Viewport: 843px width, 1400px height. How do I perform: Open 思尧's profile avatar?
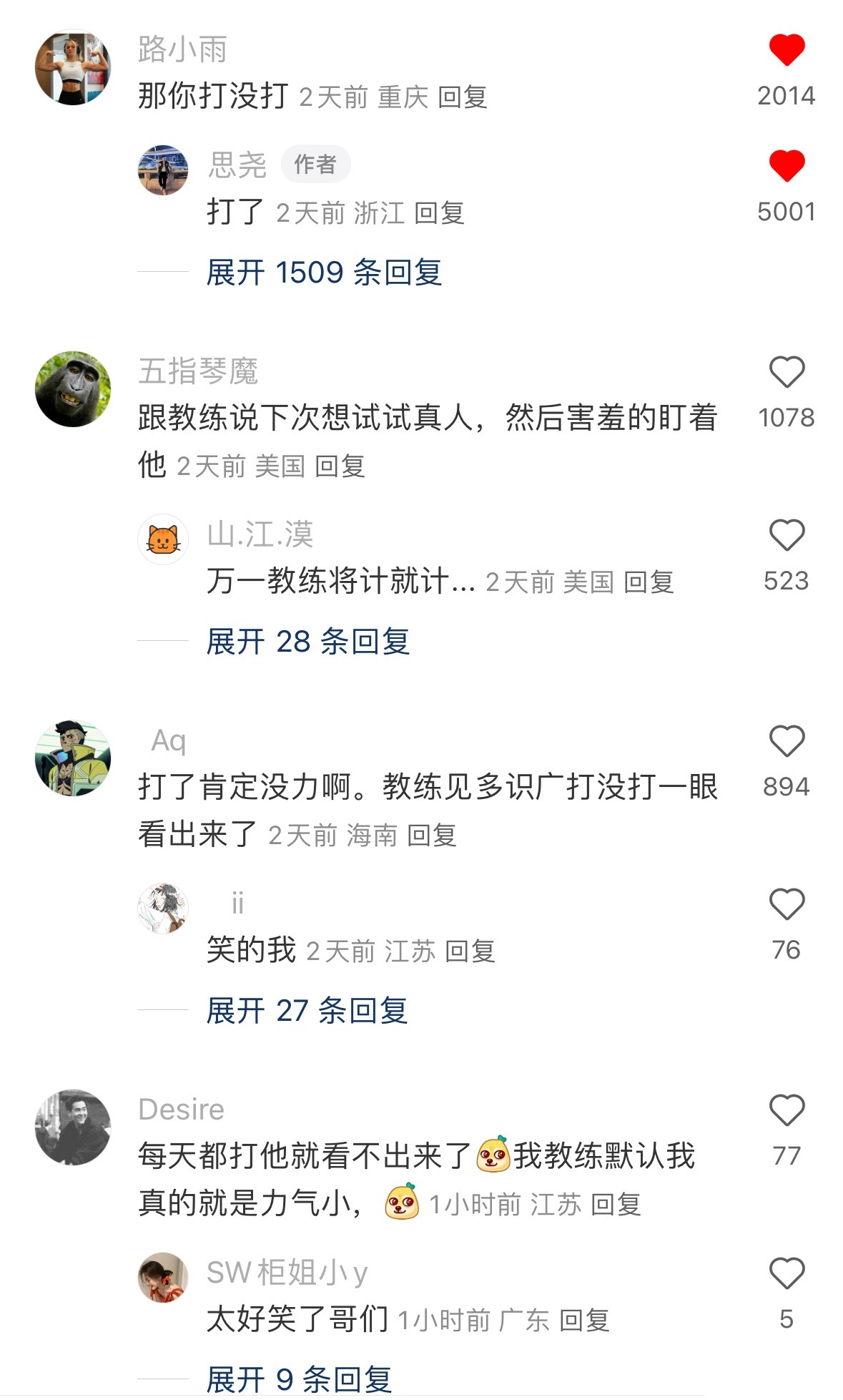tap(163, 170)
